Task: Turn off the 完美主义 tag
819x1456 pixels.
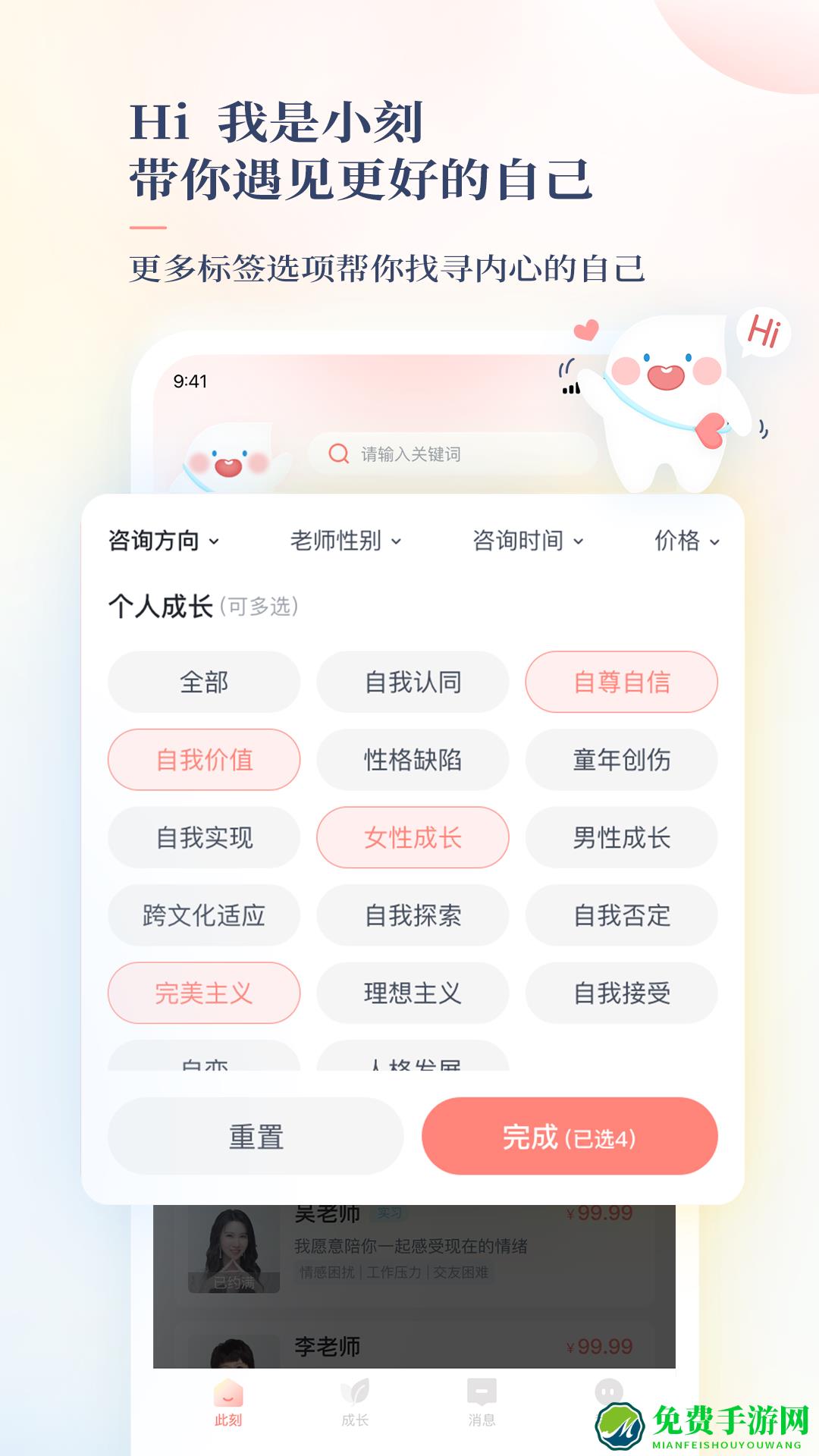Action: [203, 992]
